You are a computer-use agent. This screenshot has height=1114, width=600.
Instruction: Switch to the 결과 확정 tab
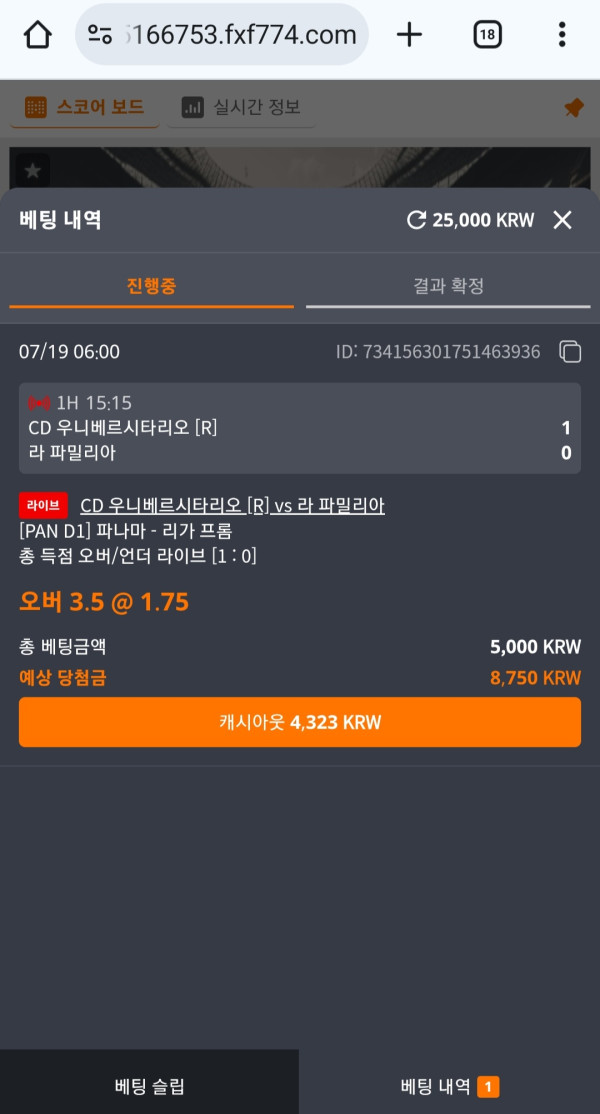point(448,286)
